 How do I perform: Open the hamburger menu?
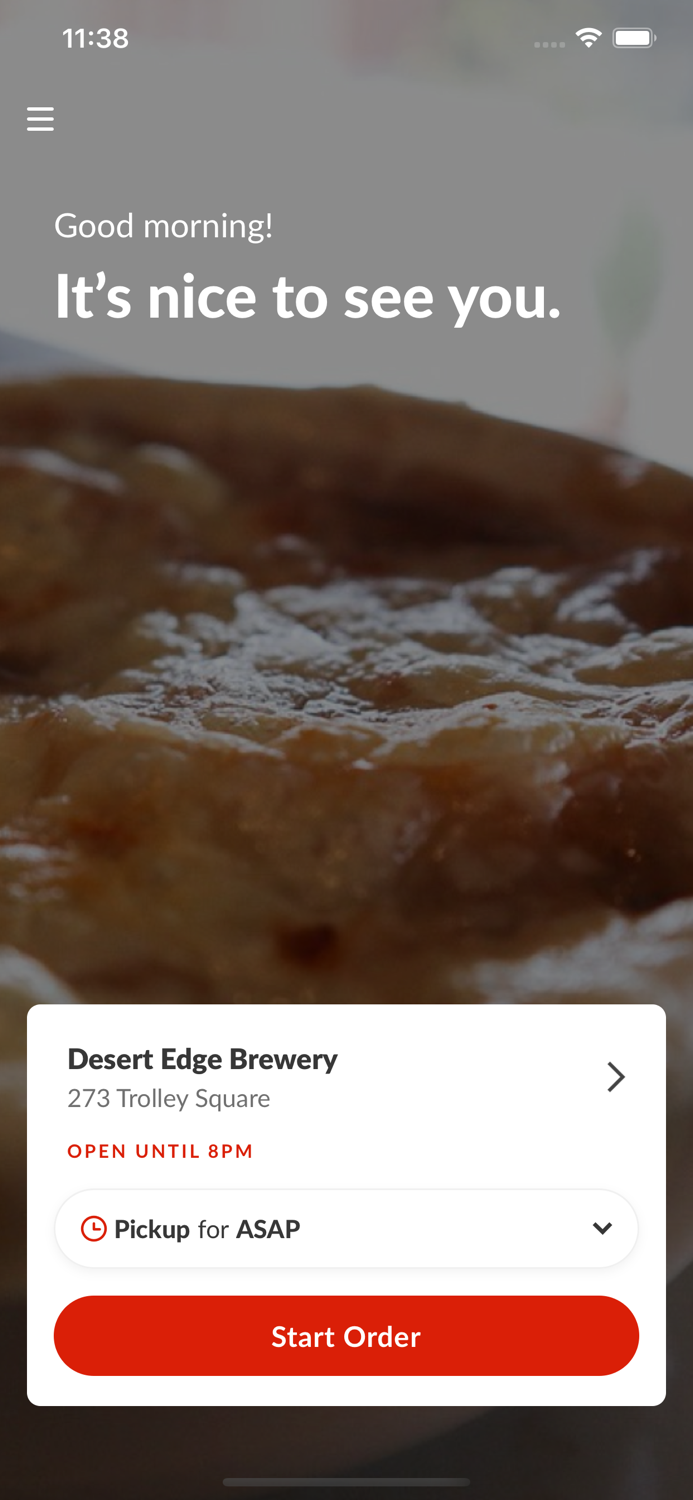tap(40, 120)
